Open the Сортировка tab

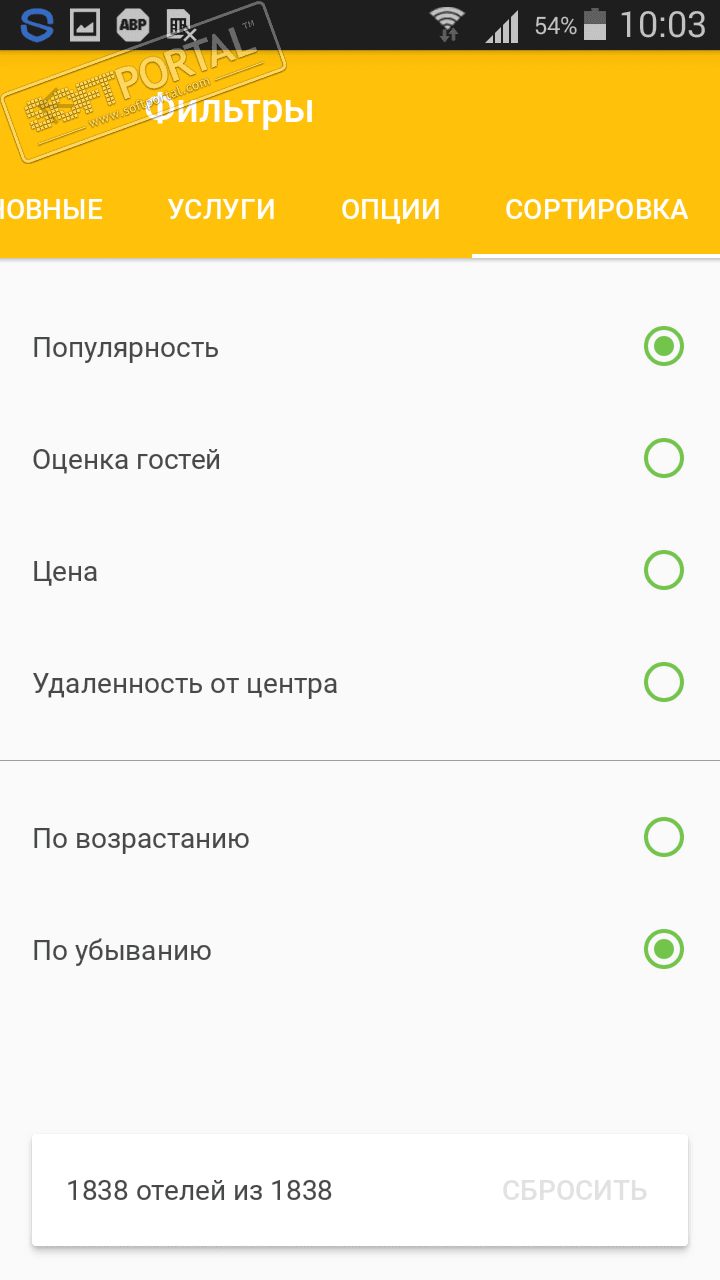pos(596,210)
